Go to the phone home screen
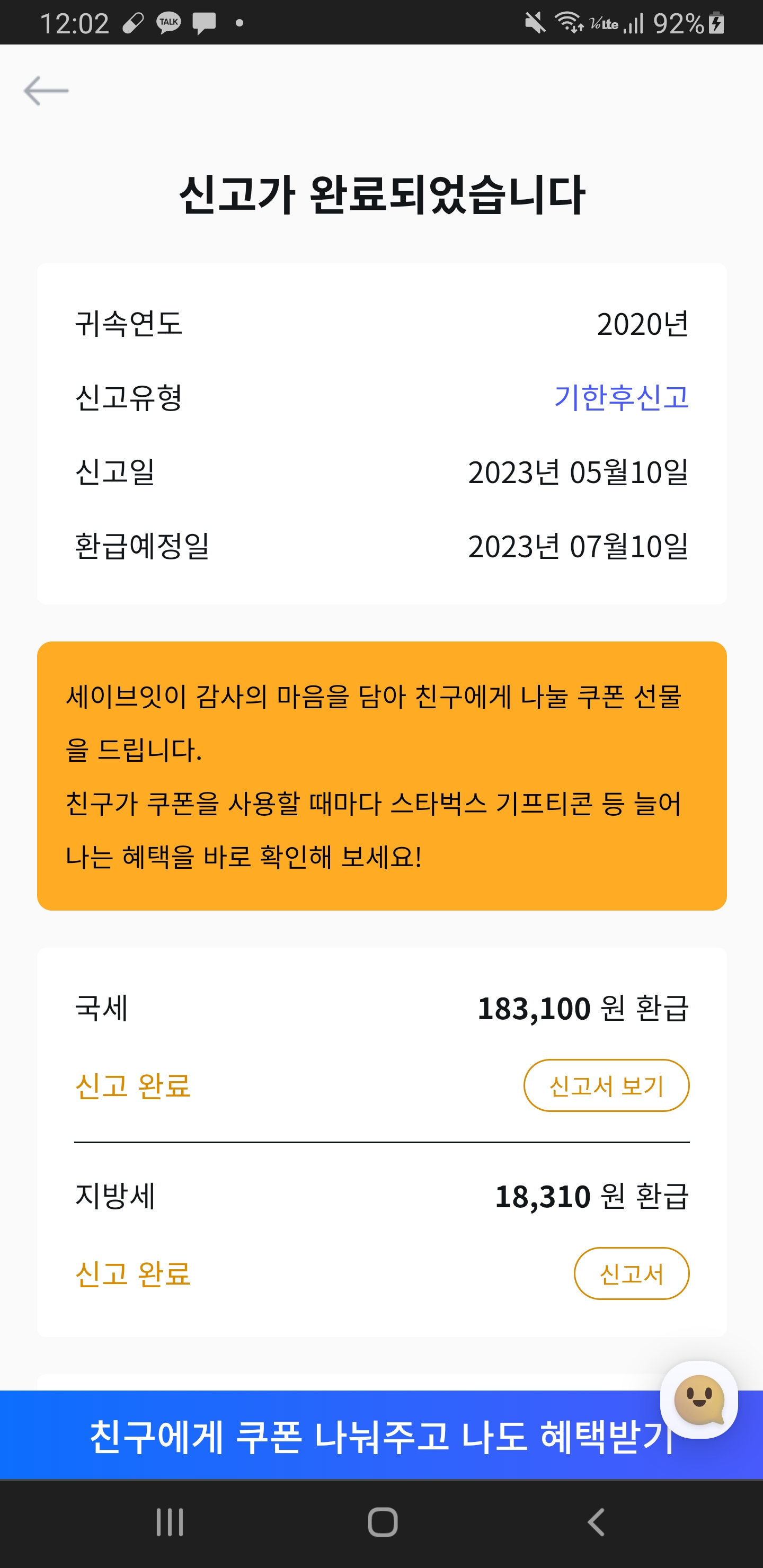This screenshot has height=1568, width=763. [383, 1522]
